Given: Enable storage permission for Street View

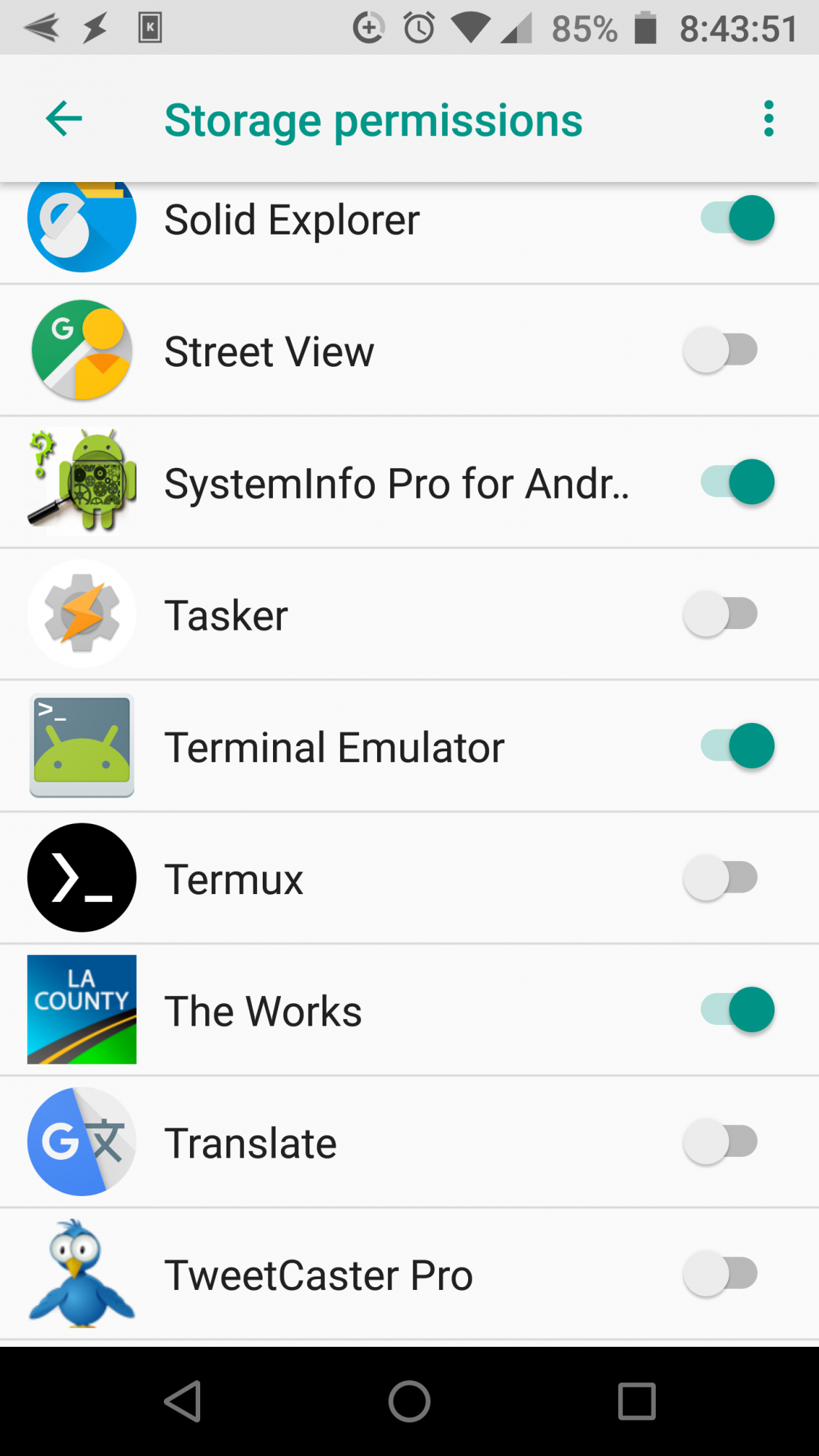Looking at the screenshot, I should (x=721, y=351).
